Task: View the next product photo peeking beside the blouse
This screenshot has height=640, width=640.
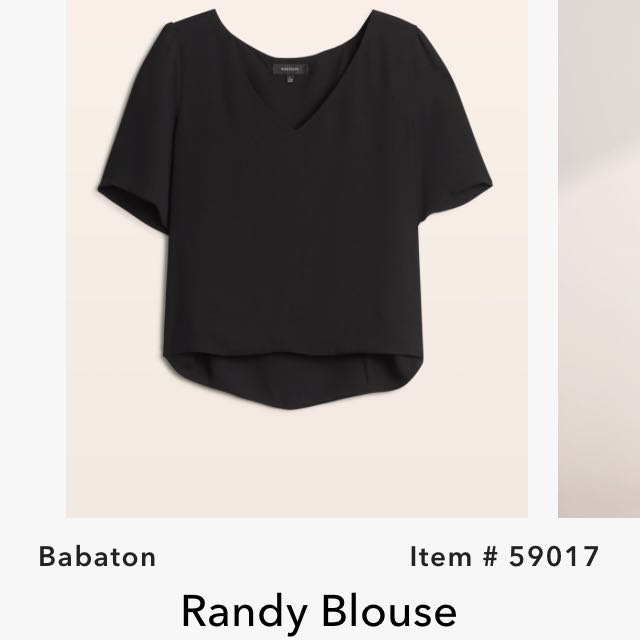Action: 599,258
